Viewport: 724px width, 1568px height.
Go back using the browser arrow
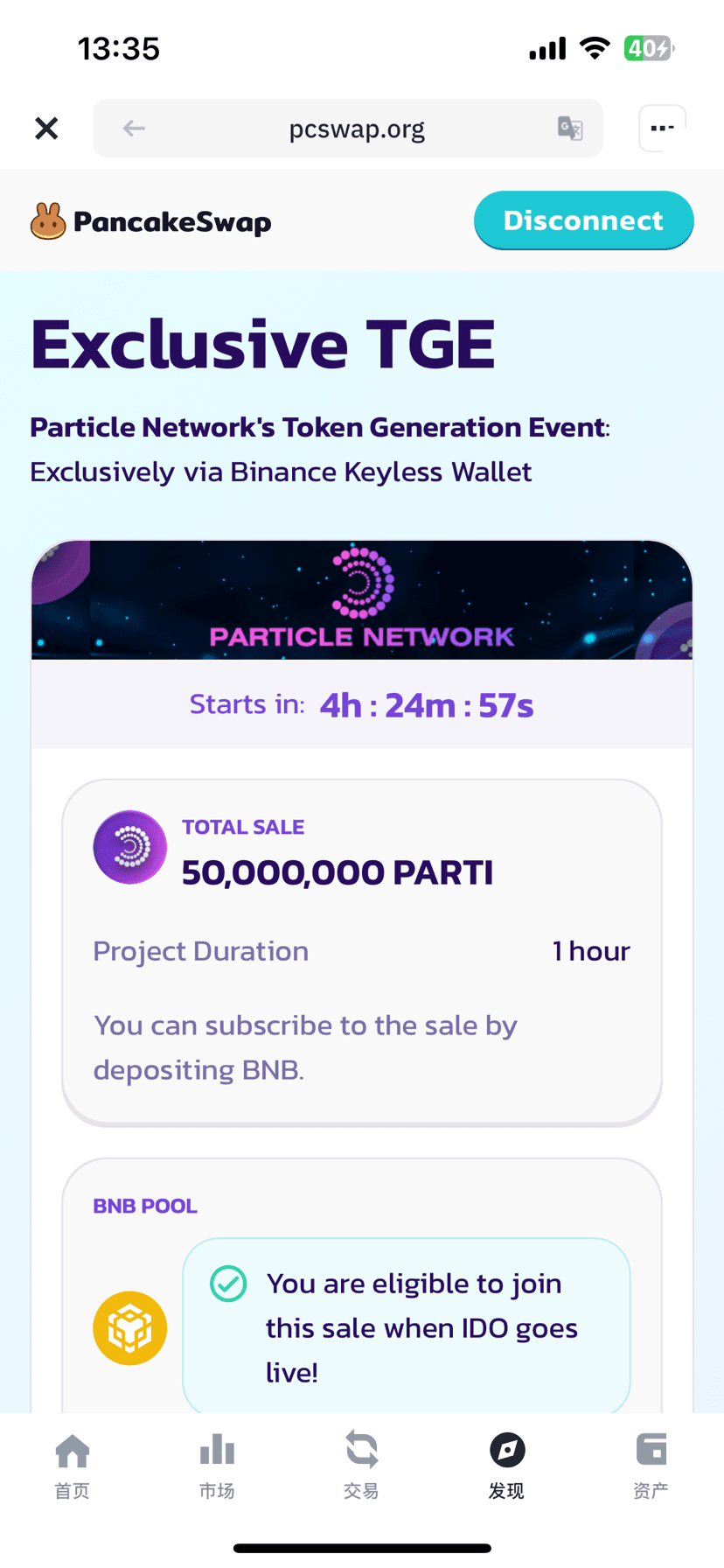pyautogui.click(x=134, y=129)
